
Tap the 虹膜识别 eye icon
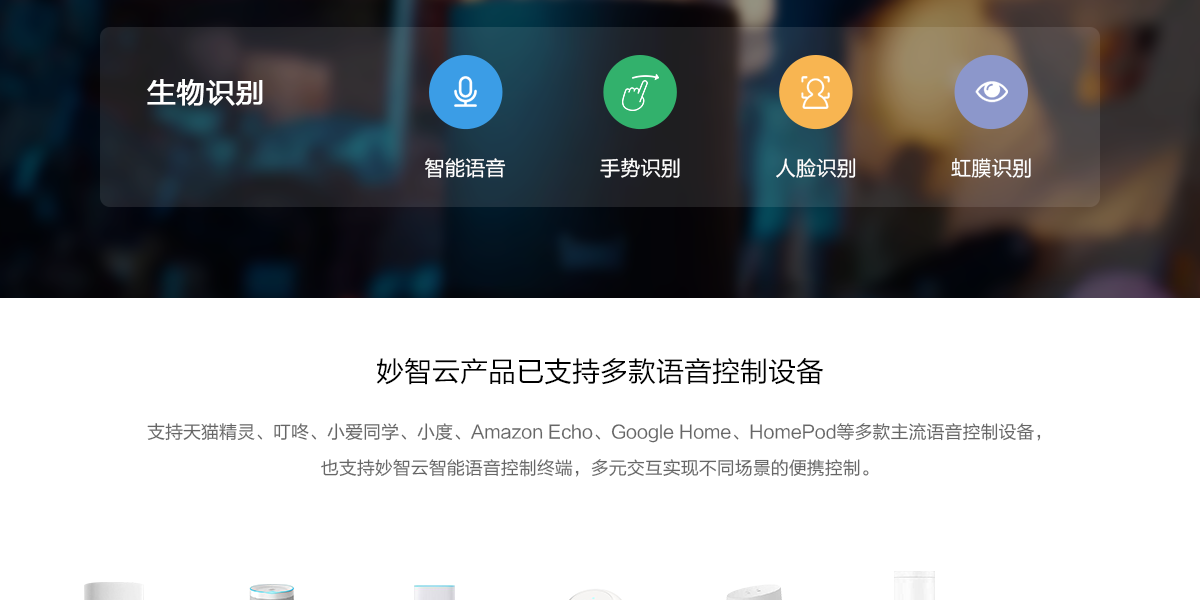[990, 92]
